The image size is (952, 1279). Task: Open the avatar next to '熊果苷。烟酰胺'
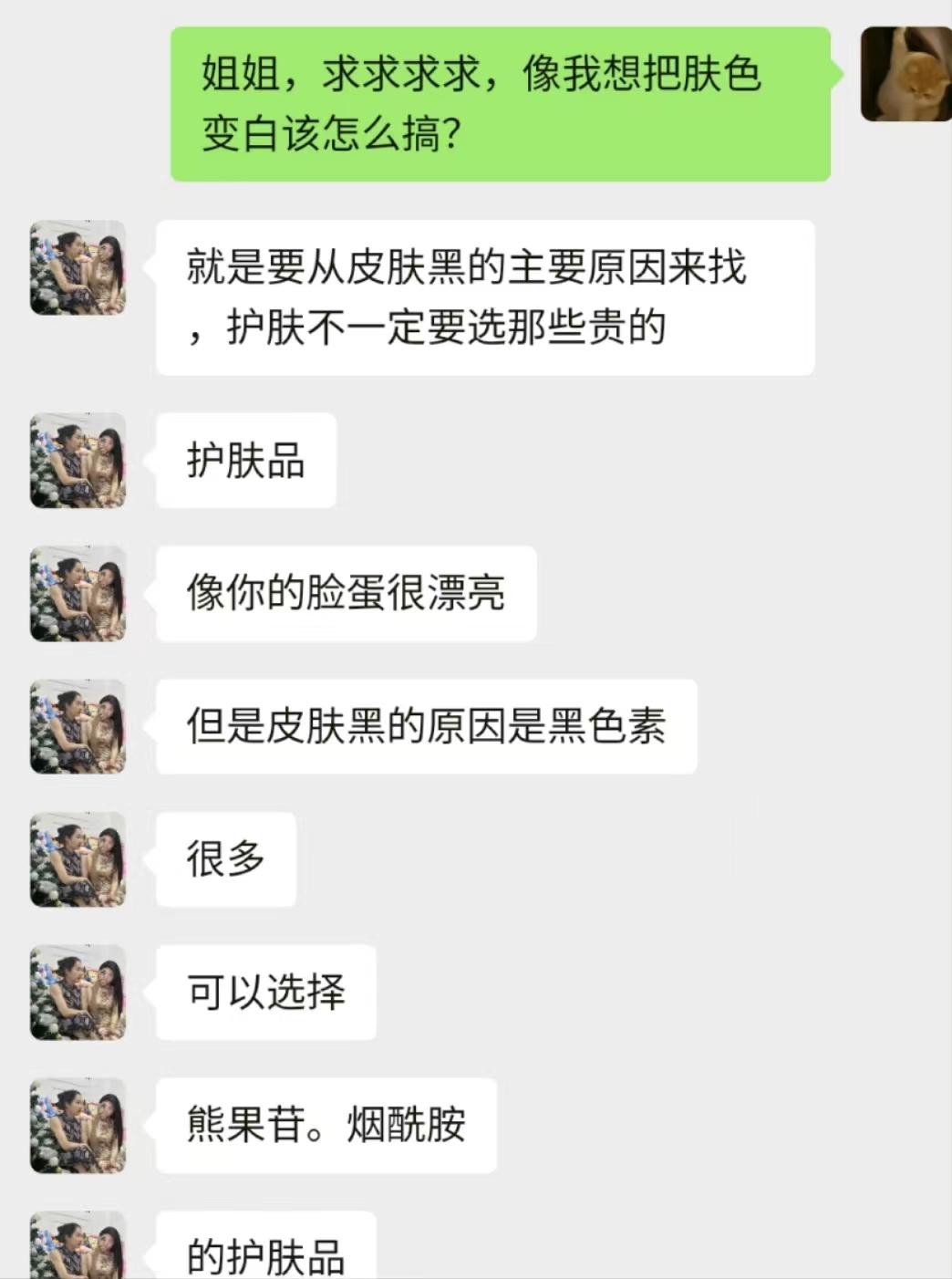(x=78, y=1126)
